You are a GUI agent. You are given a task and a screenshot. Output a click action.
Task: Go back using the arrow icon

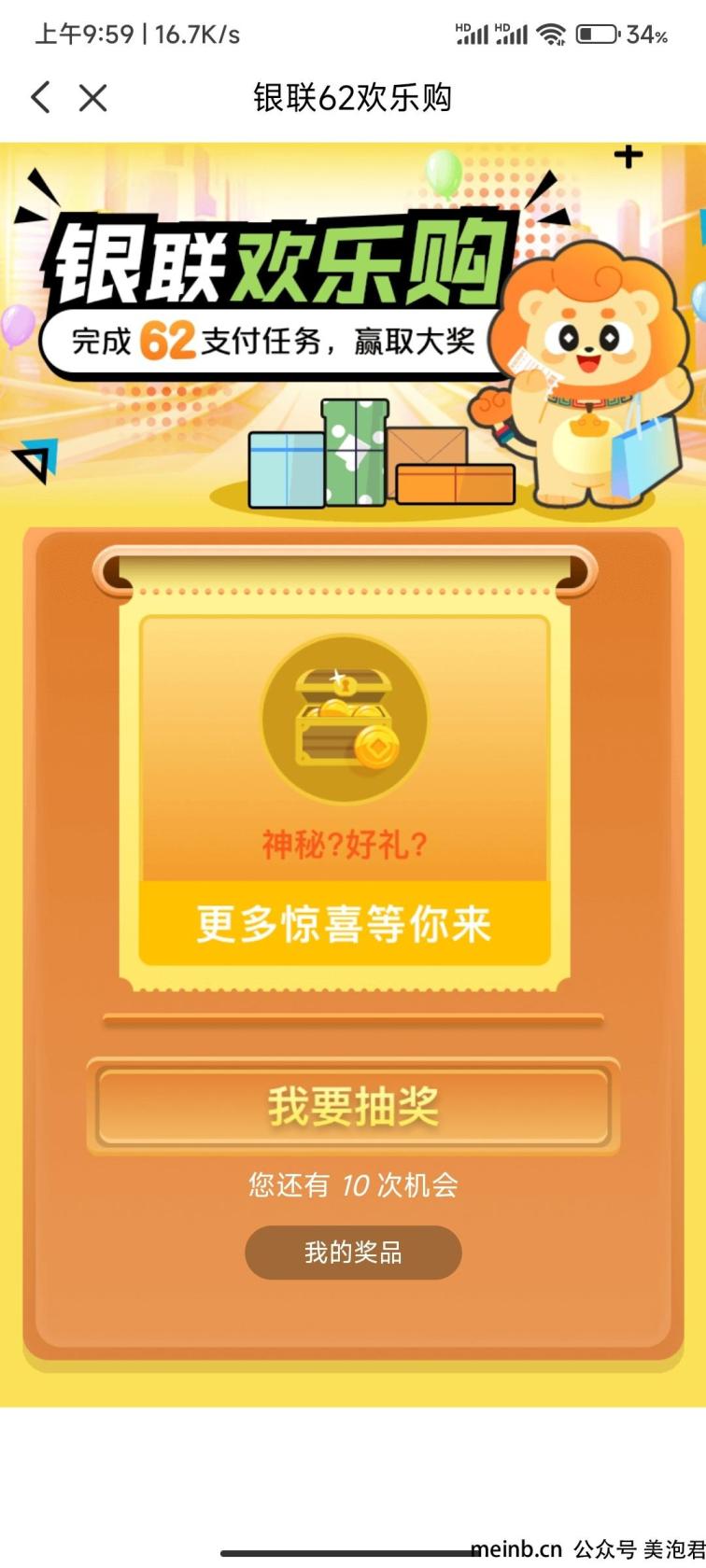point(40,97)
